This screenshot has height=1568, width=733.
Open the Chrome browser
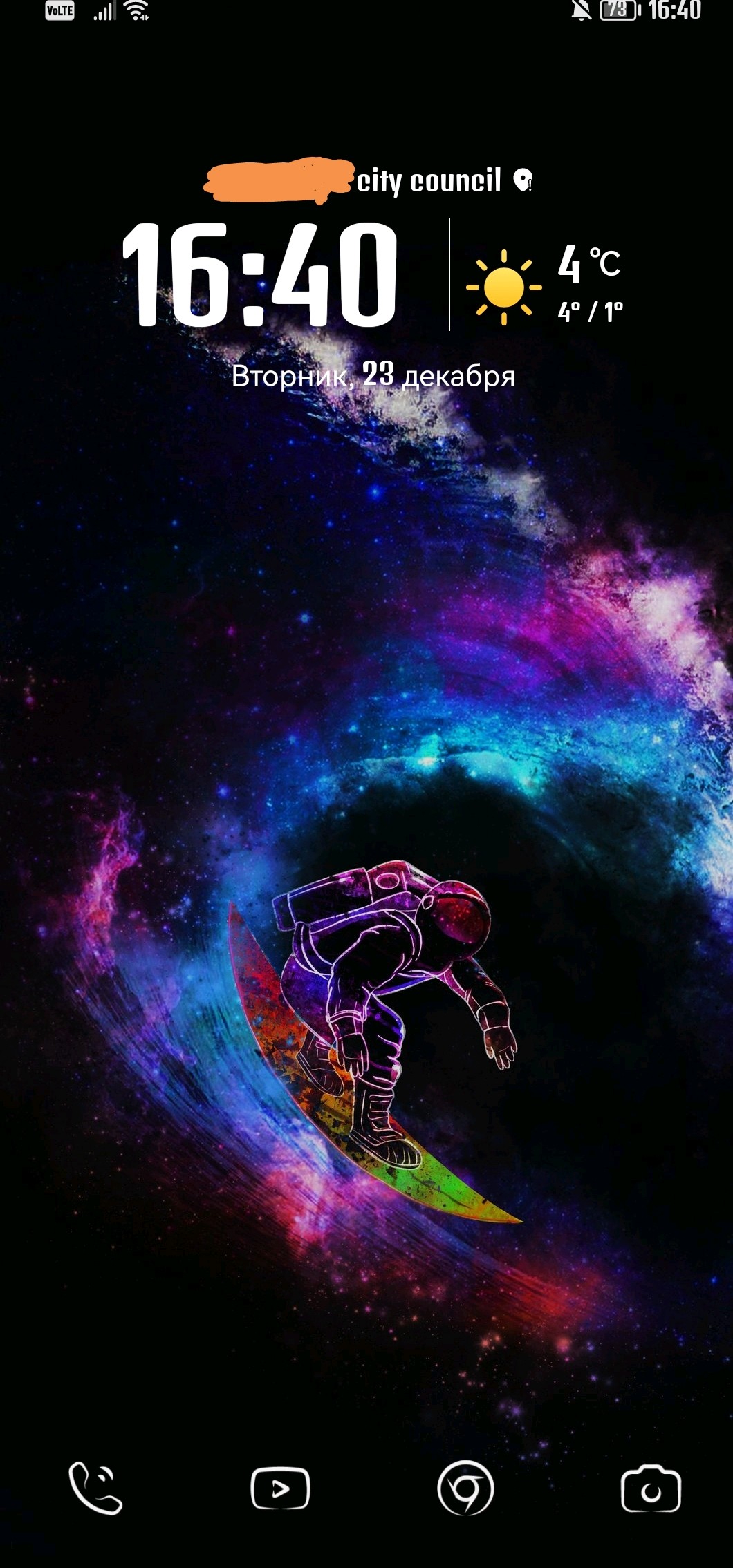(465, 1488)
